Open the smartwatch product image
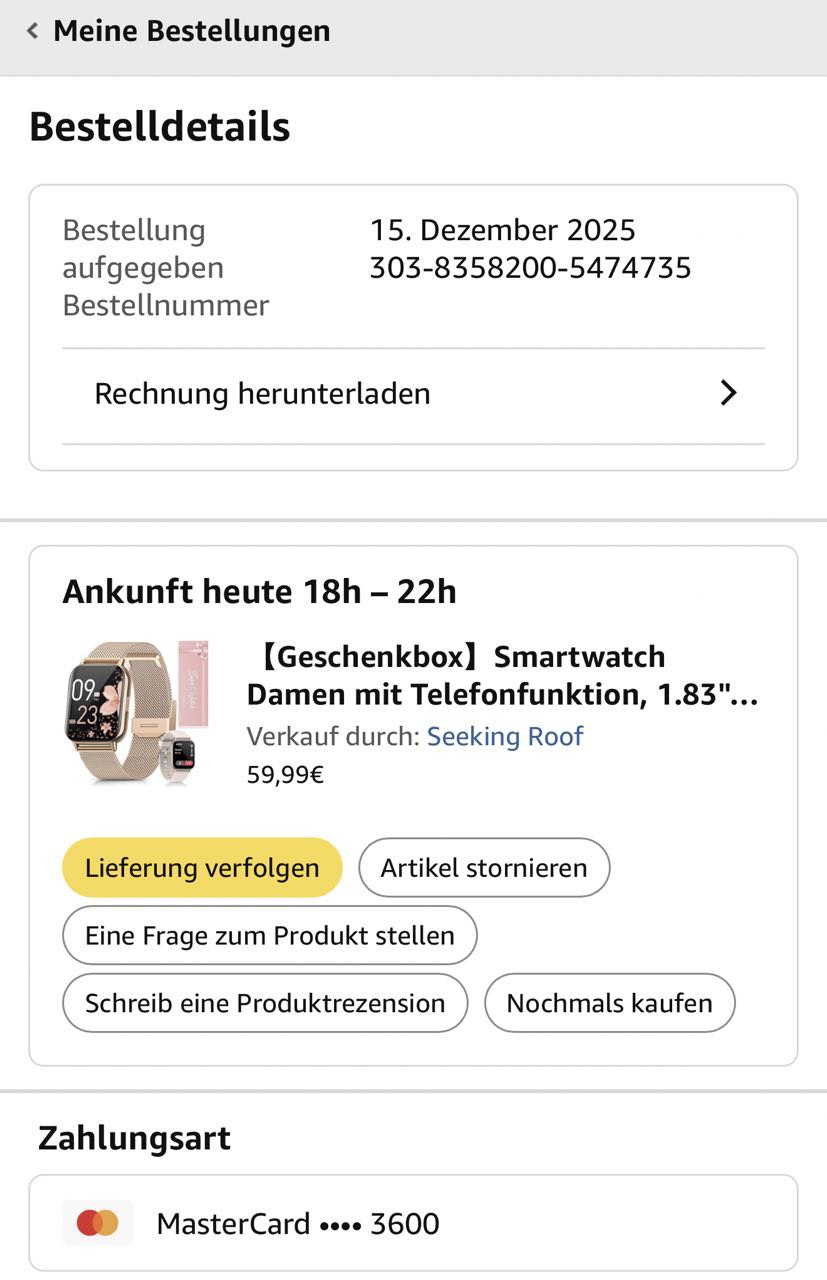The height and width of the screenshot is (1280, 827). [x=136, y=712]
